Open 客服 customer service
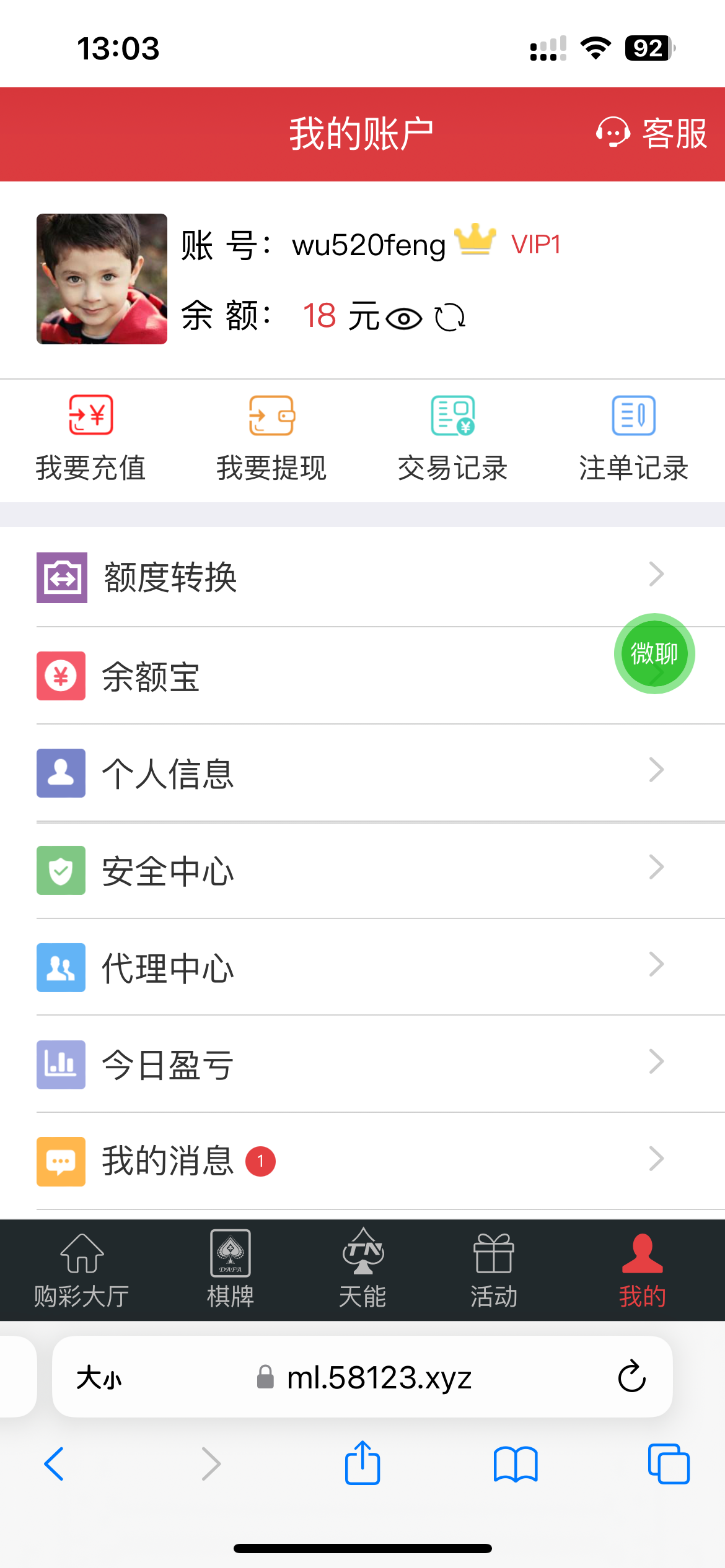Screen dimensions: 725x1568 [652, 133]
